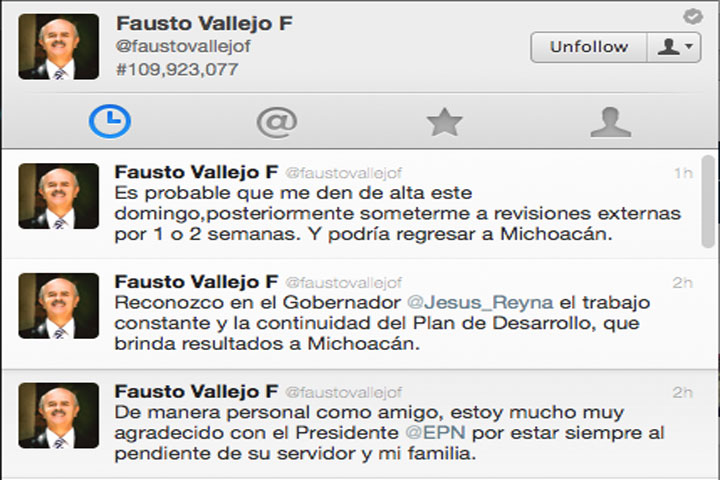
Task: Switch to the timeline clock tab
Action: (109, 122)
